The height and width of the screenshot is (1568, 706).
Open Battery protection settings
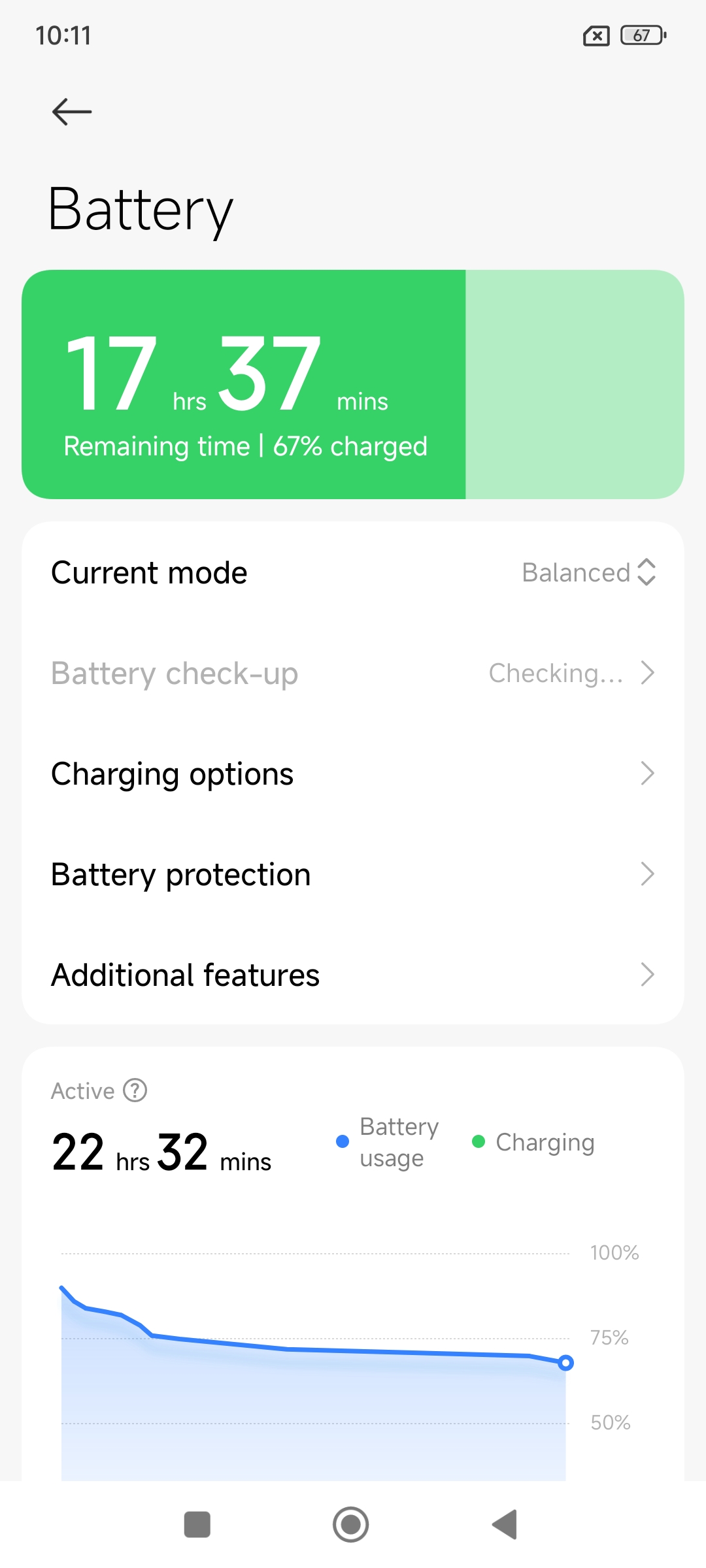(353, 874)
